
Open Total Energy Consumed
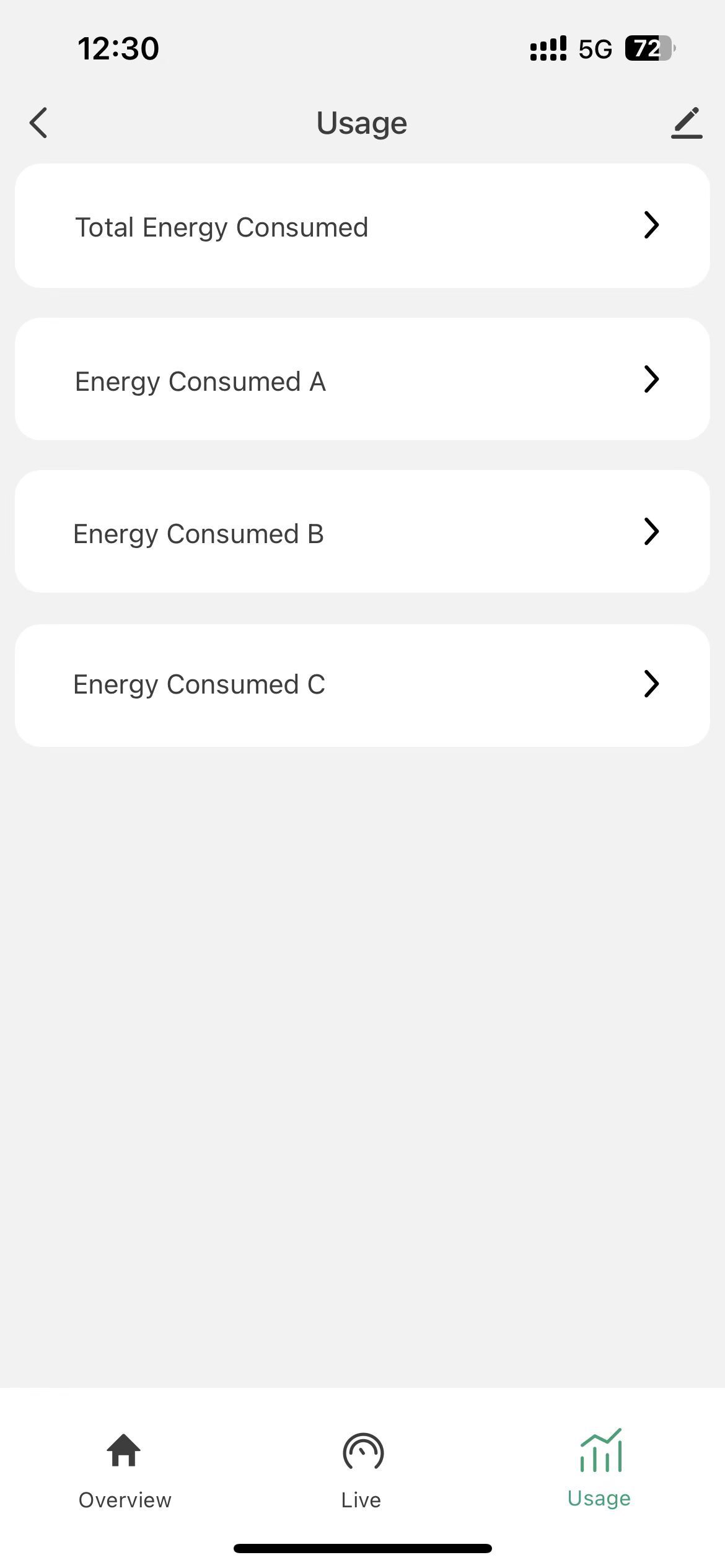pyautogui.click(x=362, y=226)
